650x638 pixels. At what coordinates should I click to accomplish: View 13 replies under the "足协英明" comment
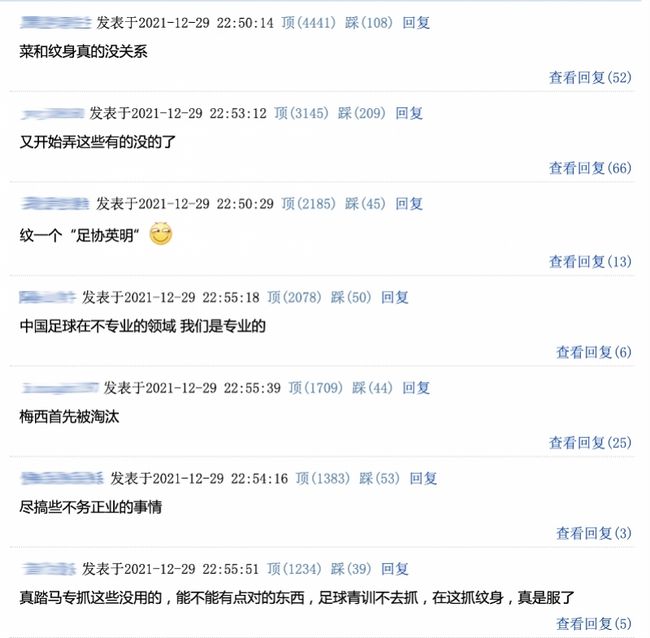coord(590,262)
